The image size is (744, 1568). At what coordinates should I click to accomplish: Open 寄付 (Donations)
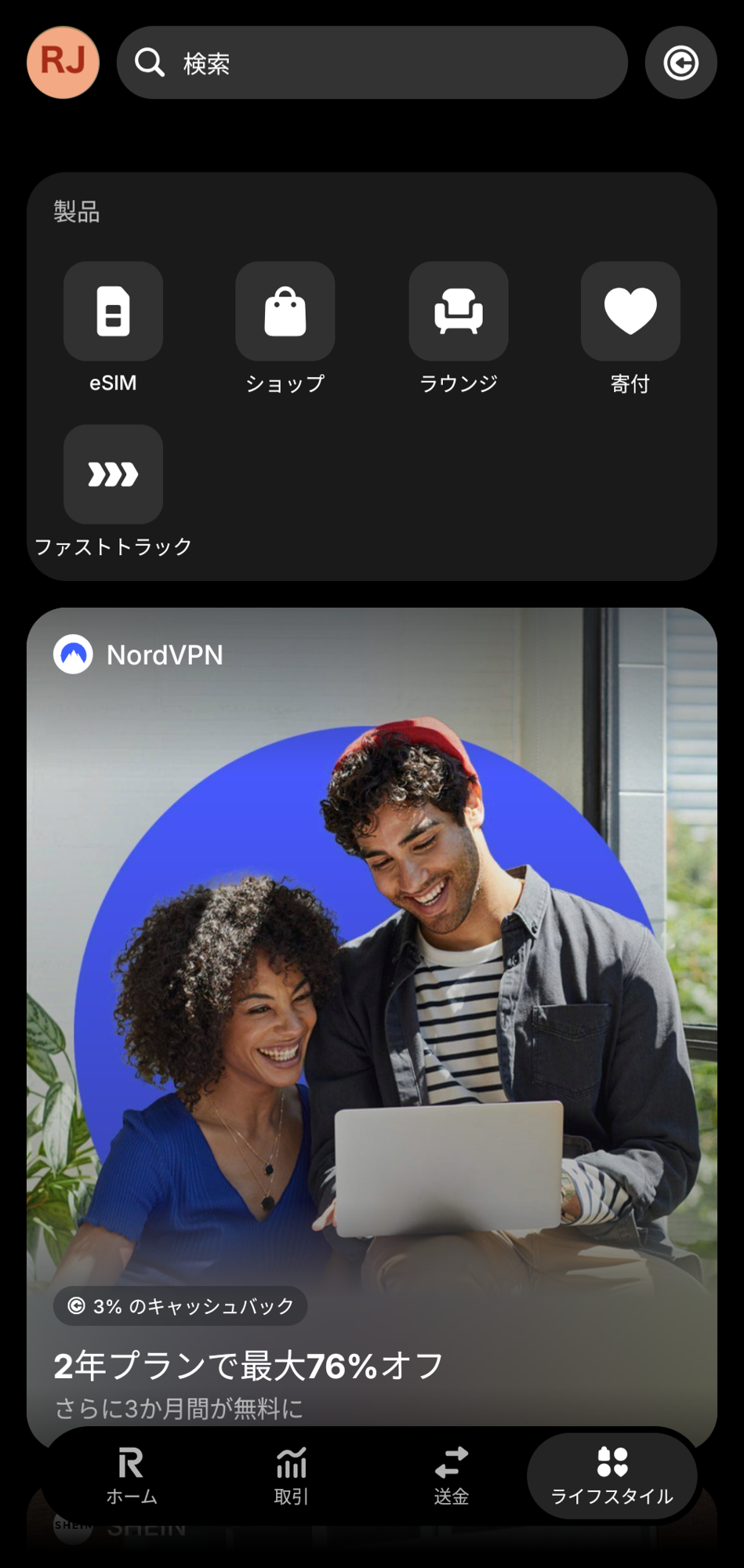630,312
